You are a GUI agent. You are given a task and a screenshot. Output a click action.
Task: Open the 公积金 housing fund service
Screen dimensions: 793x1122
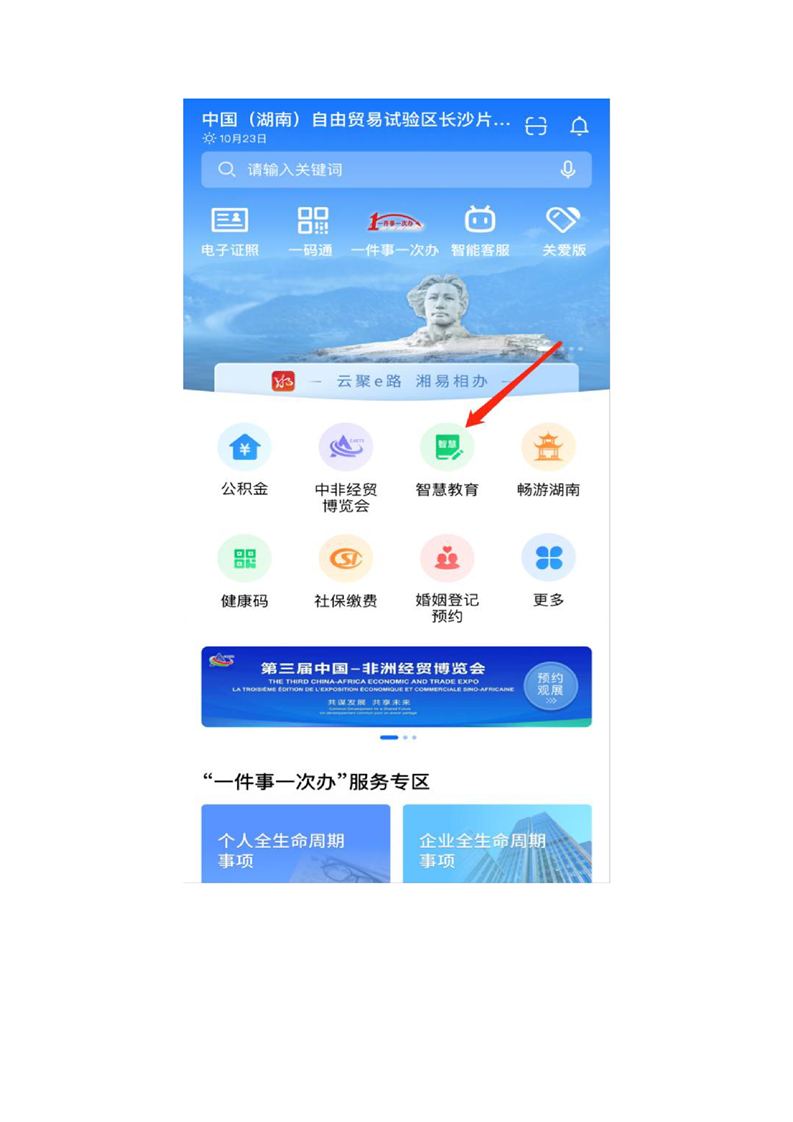point(244,459)
